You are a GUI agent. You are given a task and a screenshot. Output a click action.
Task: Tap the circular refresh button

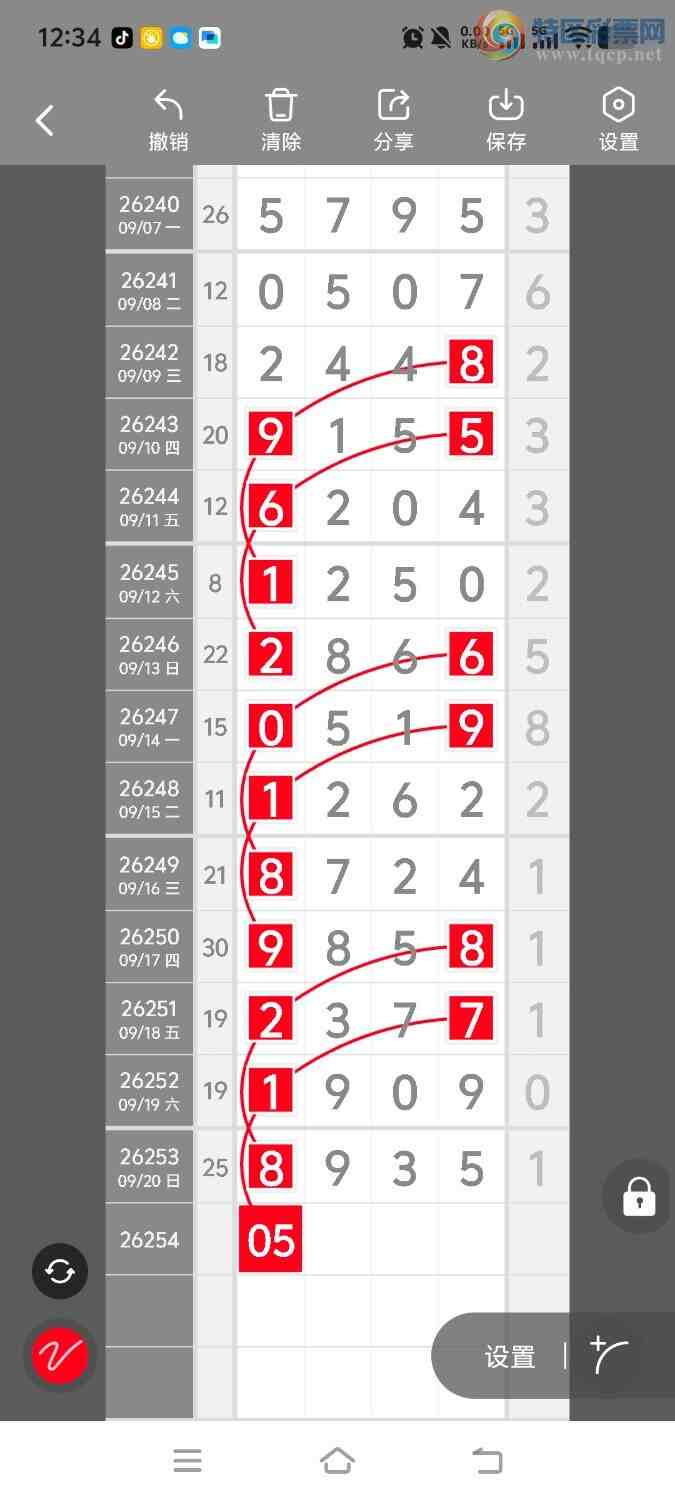60,1271
